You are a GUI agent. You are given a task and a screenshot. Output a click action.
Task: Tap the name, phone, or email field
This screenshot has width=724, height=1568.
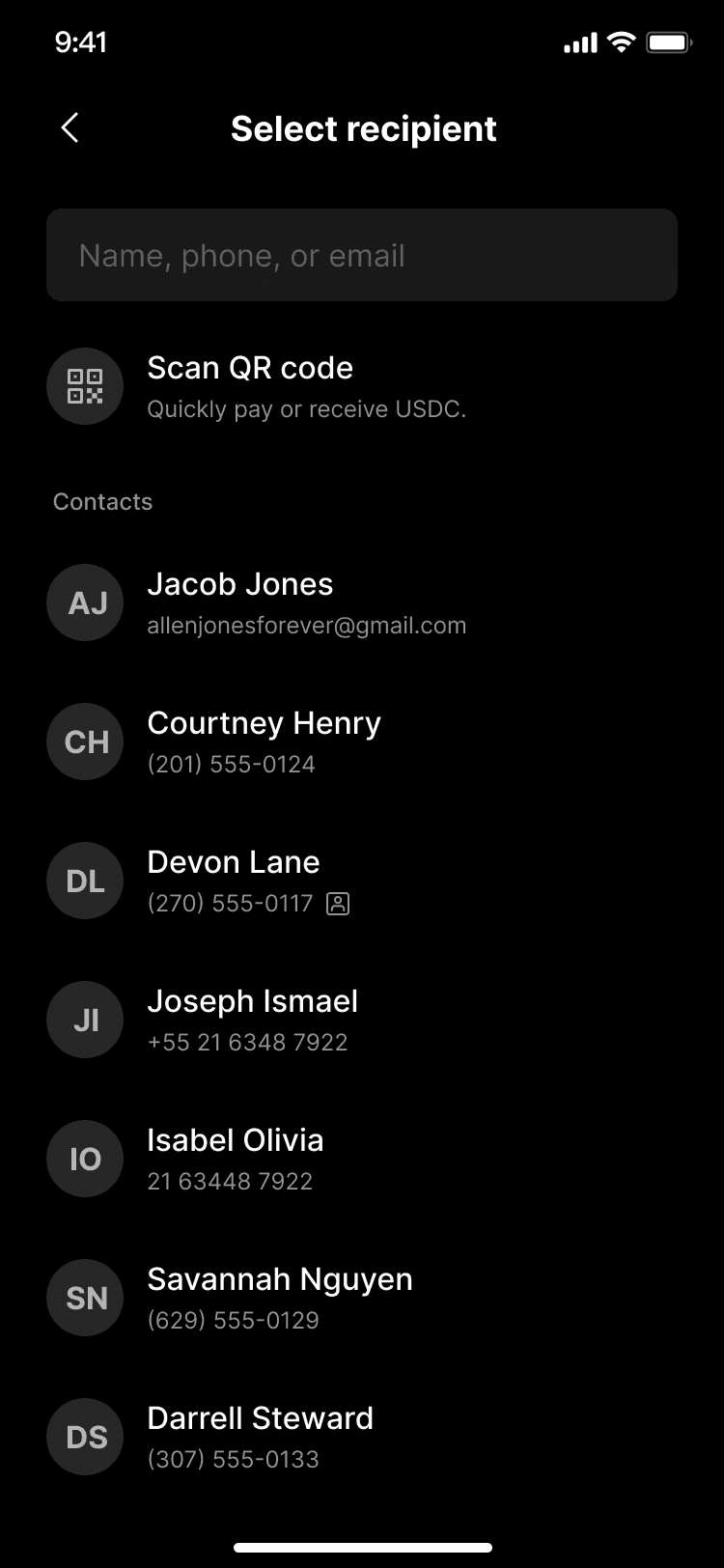click(x=362, y=255)
